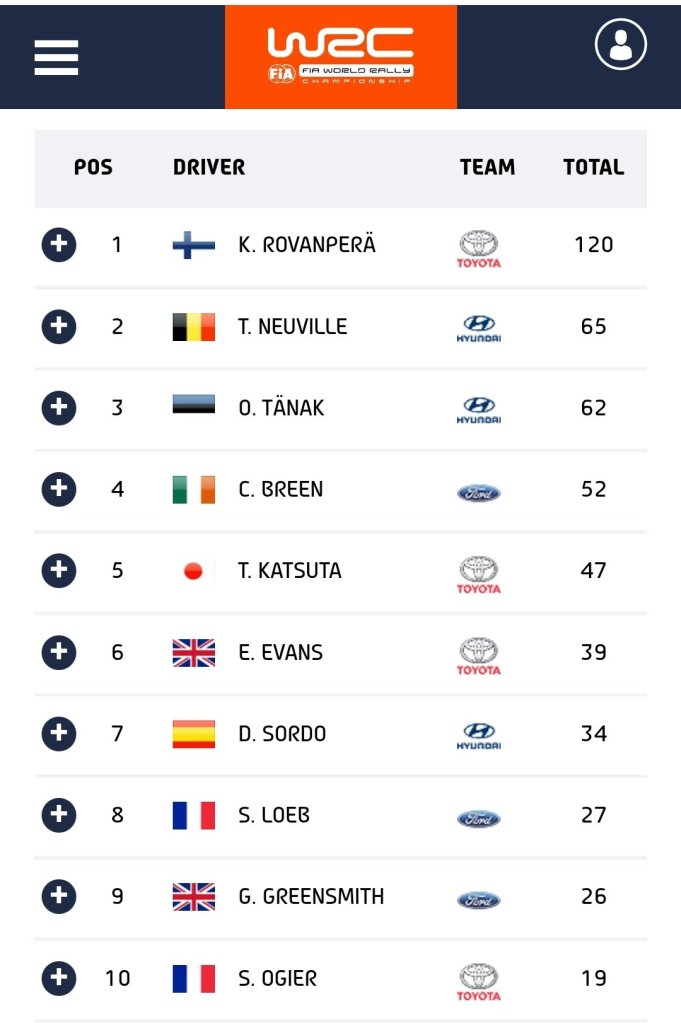The width and height of the screenshot is (681, 1023).
Task: Expand details for K. Rovanperä
Action: click(x=59, y=244)
